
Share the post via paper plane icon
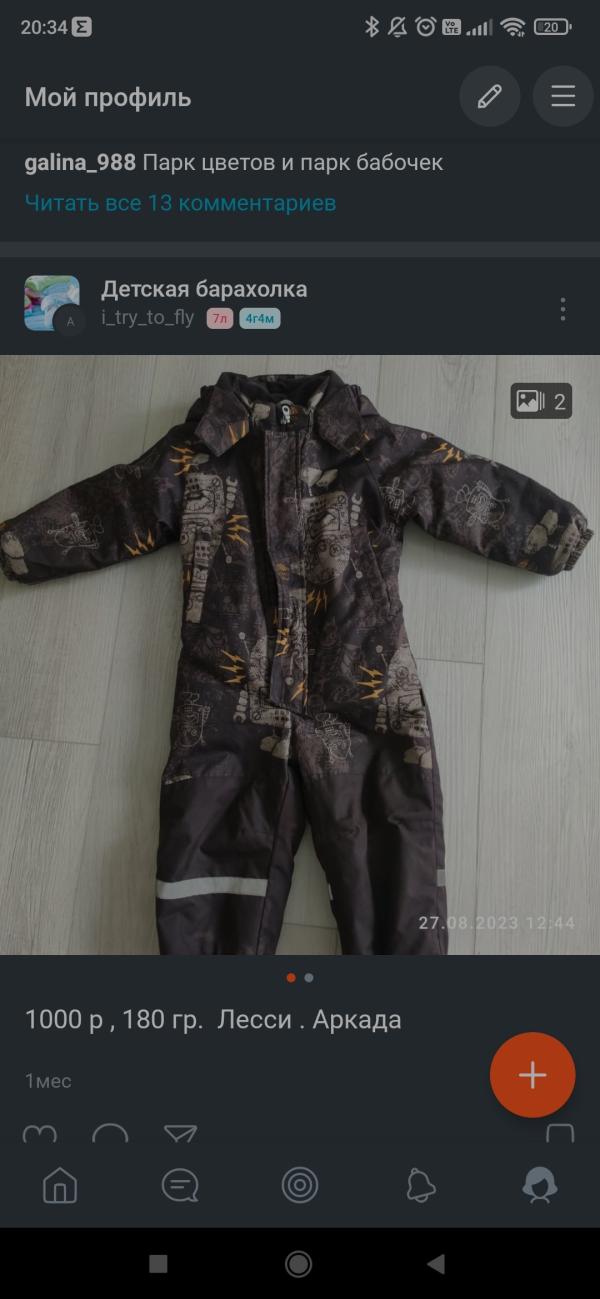(x=181, y=1136)
